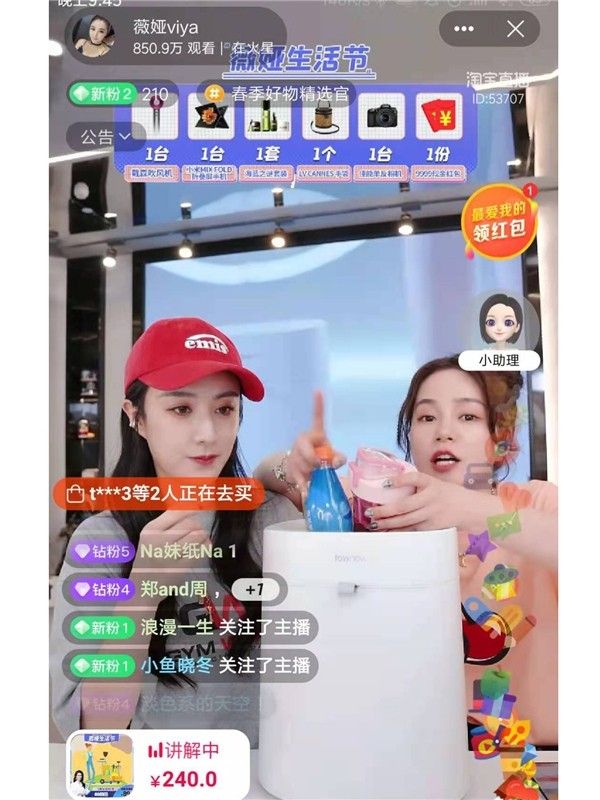The width and height of the screenshot is (600, 800).
Task: Expand the 公告 announcement dropdown
Action: (106, 137)
